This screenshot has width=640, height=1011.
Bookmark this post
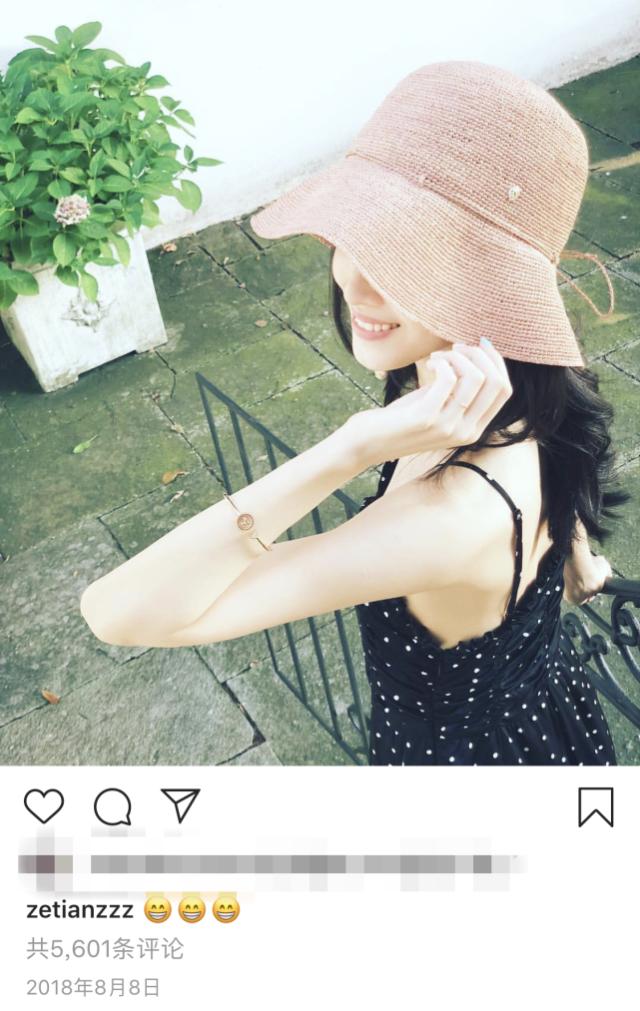pyautogui.click(x=595, y=807)
